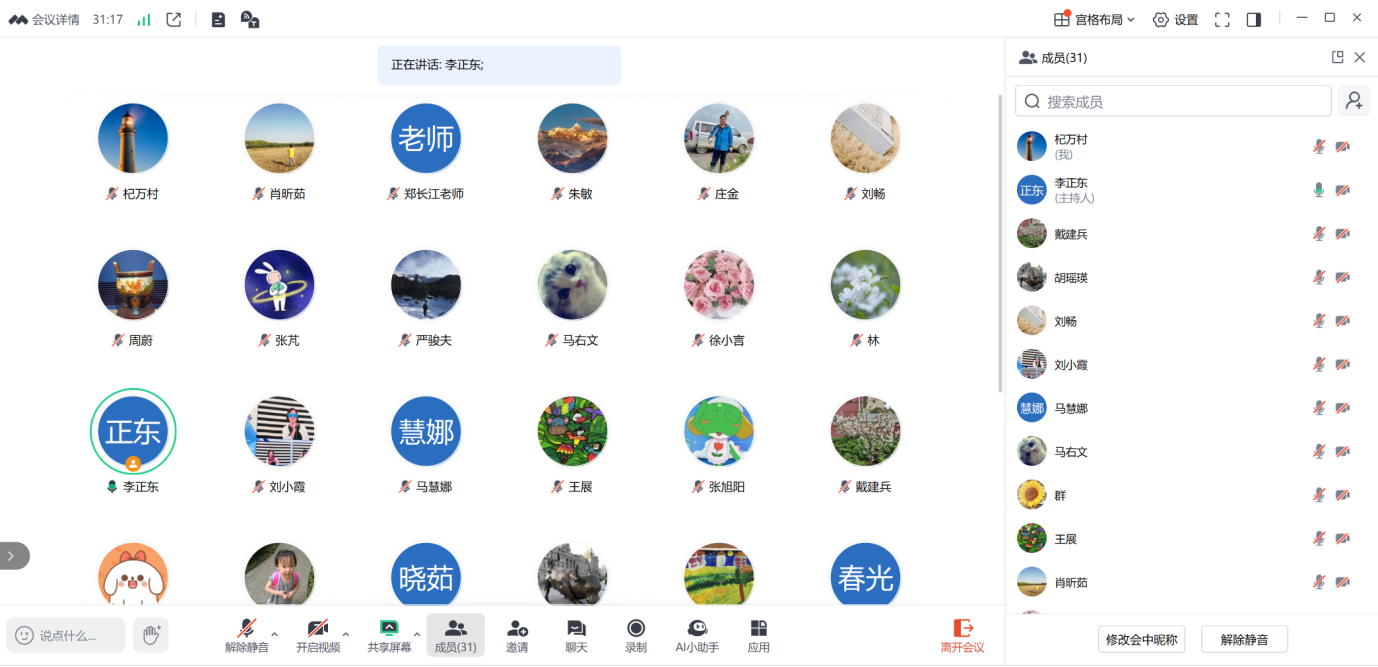Screen dimensions: 1378x667
Task: Leave the meeting via 离开会议
Action: click(962, 635)
